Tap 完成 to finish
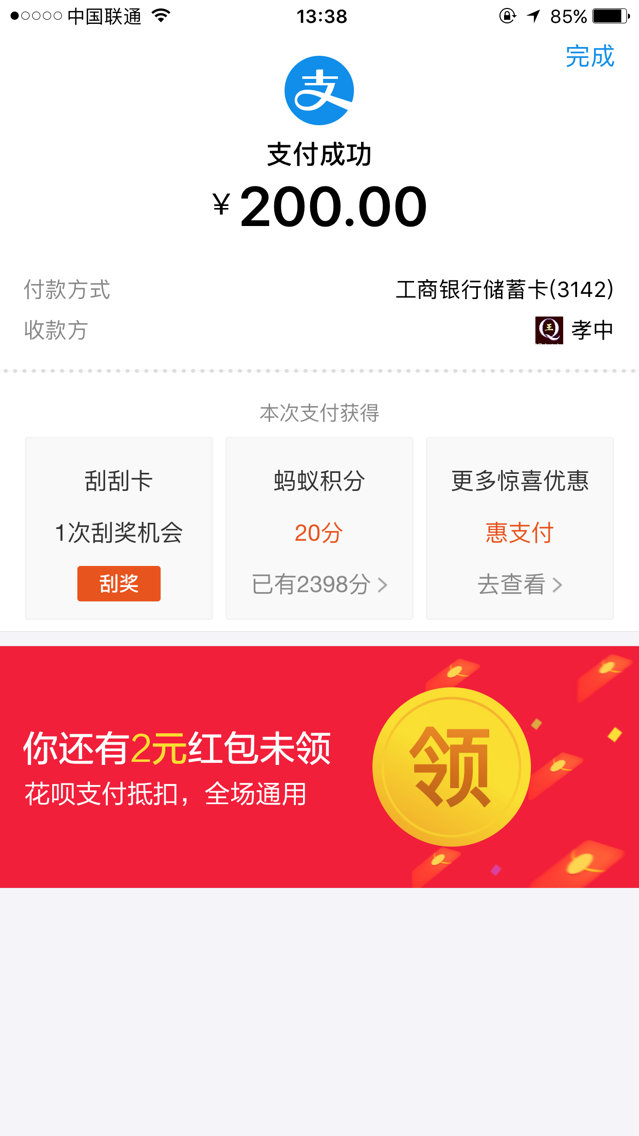 589,56
